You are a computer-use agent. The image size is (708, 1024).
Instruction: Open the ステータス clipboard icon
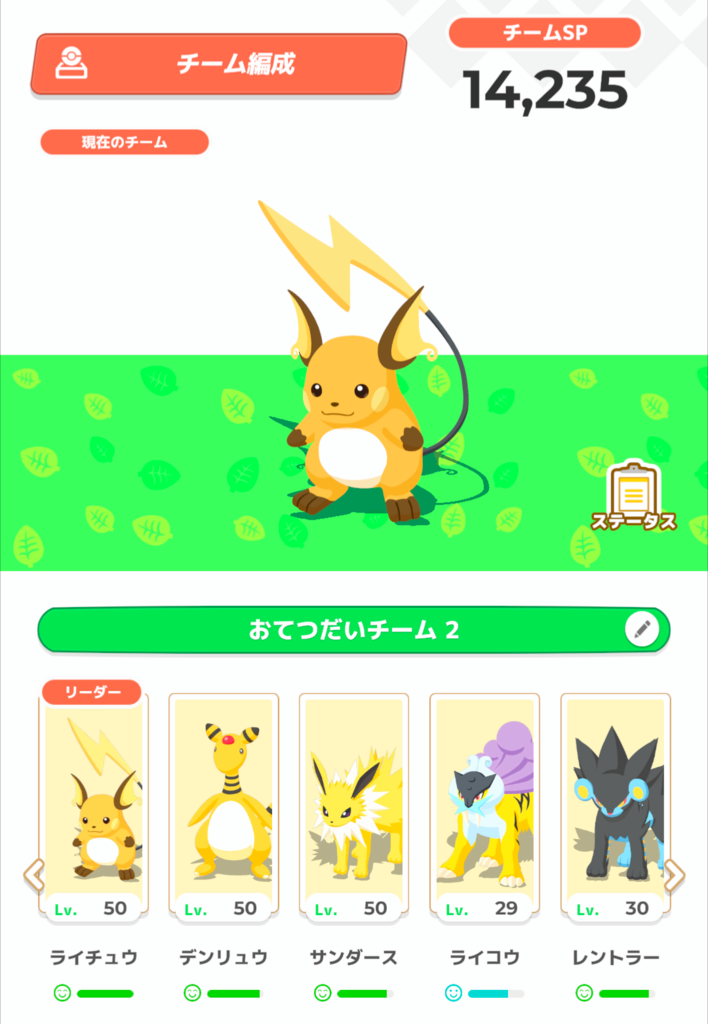coord(632,495)
